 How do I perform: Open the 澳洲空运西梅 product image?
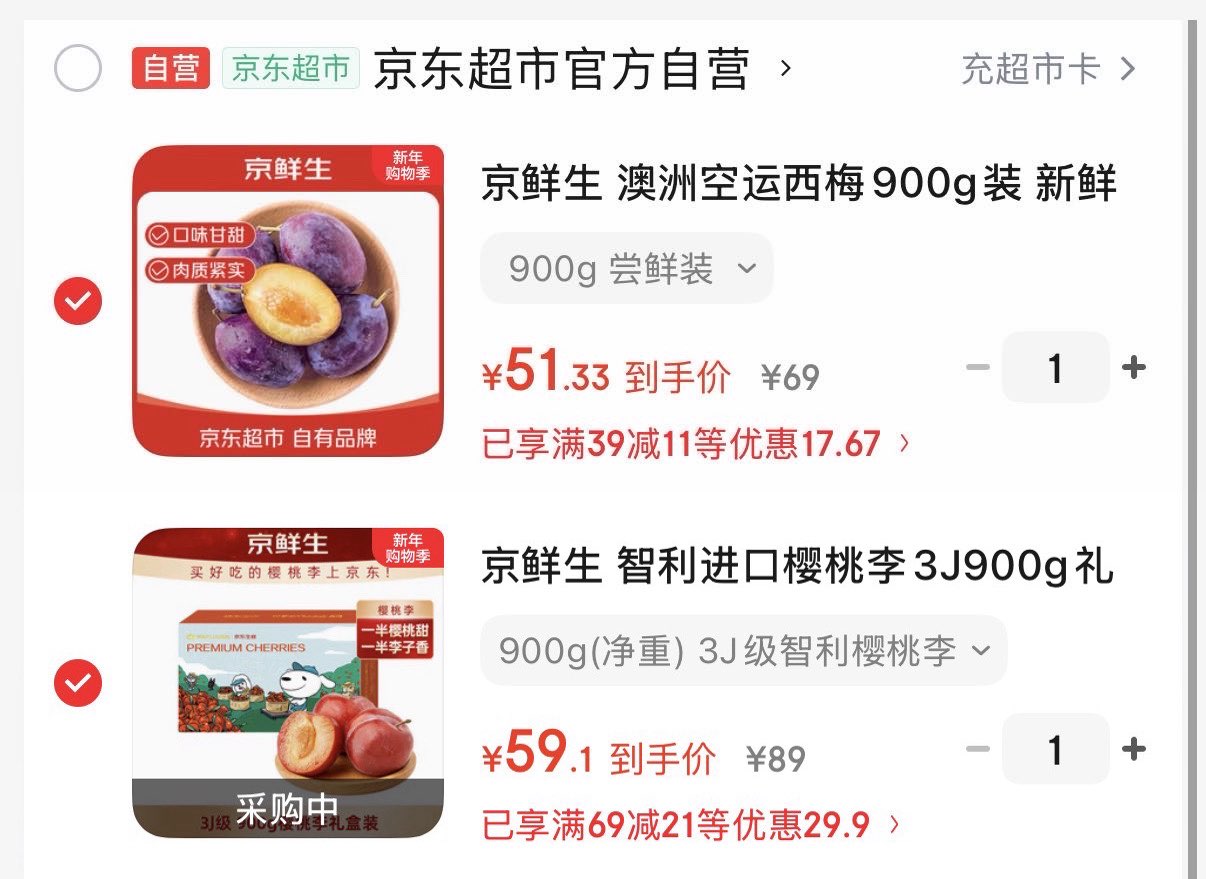tap(288, 300)
